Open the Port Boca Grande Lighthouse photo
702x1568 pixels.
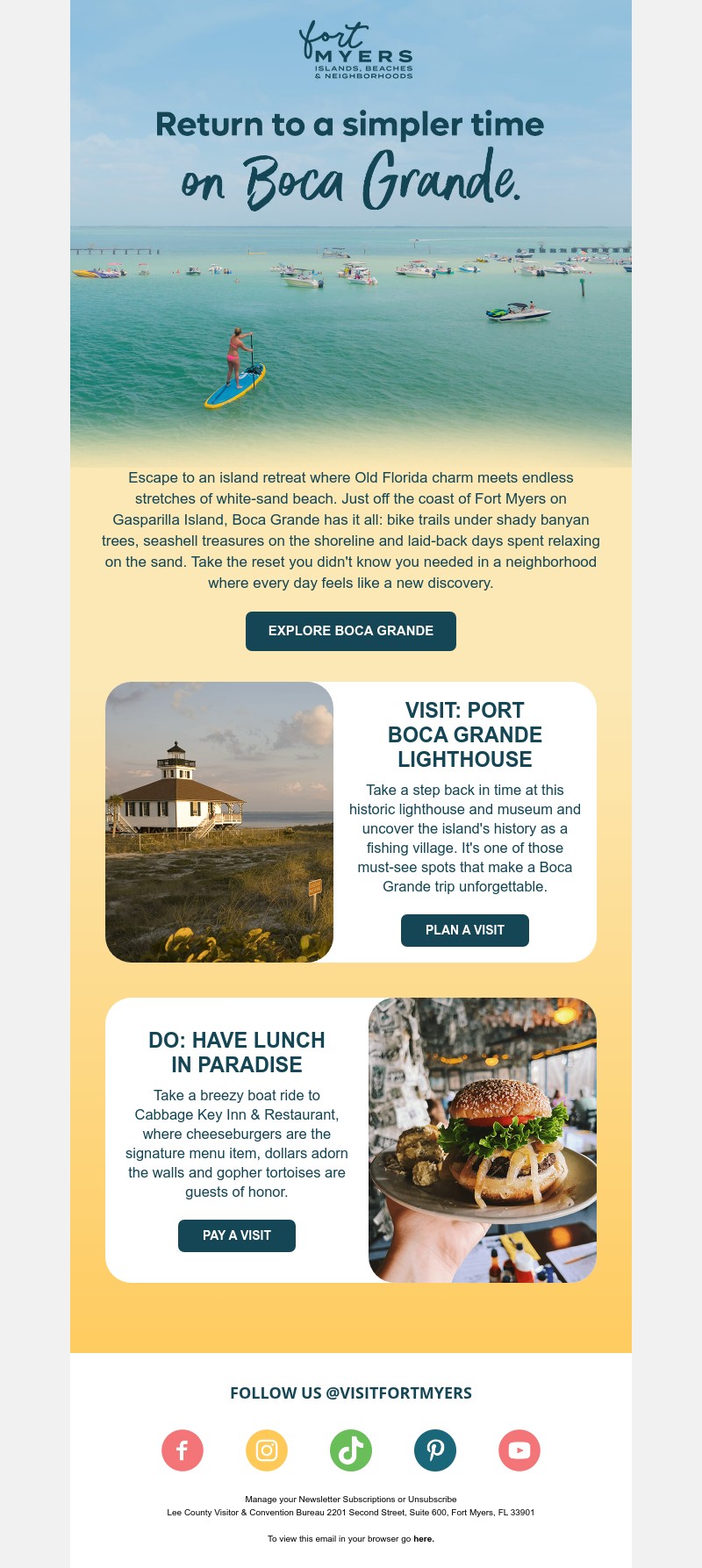click(219, 822)
